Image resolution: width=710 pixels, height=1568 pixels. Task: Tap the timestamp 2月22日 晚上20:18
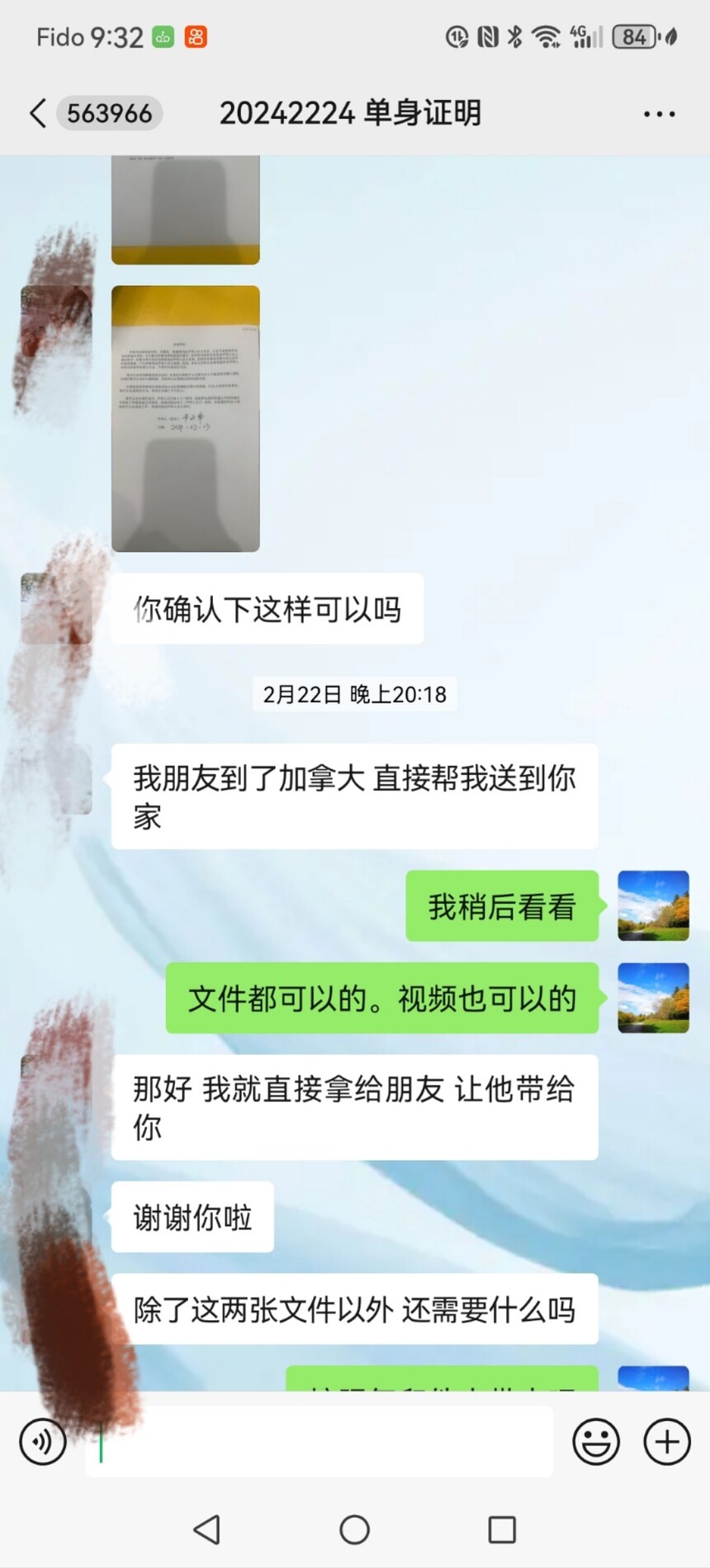[x=353, y=695]
